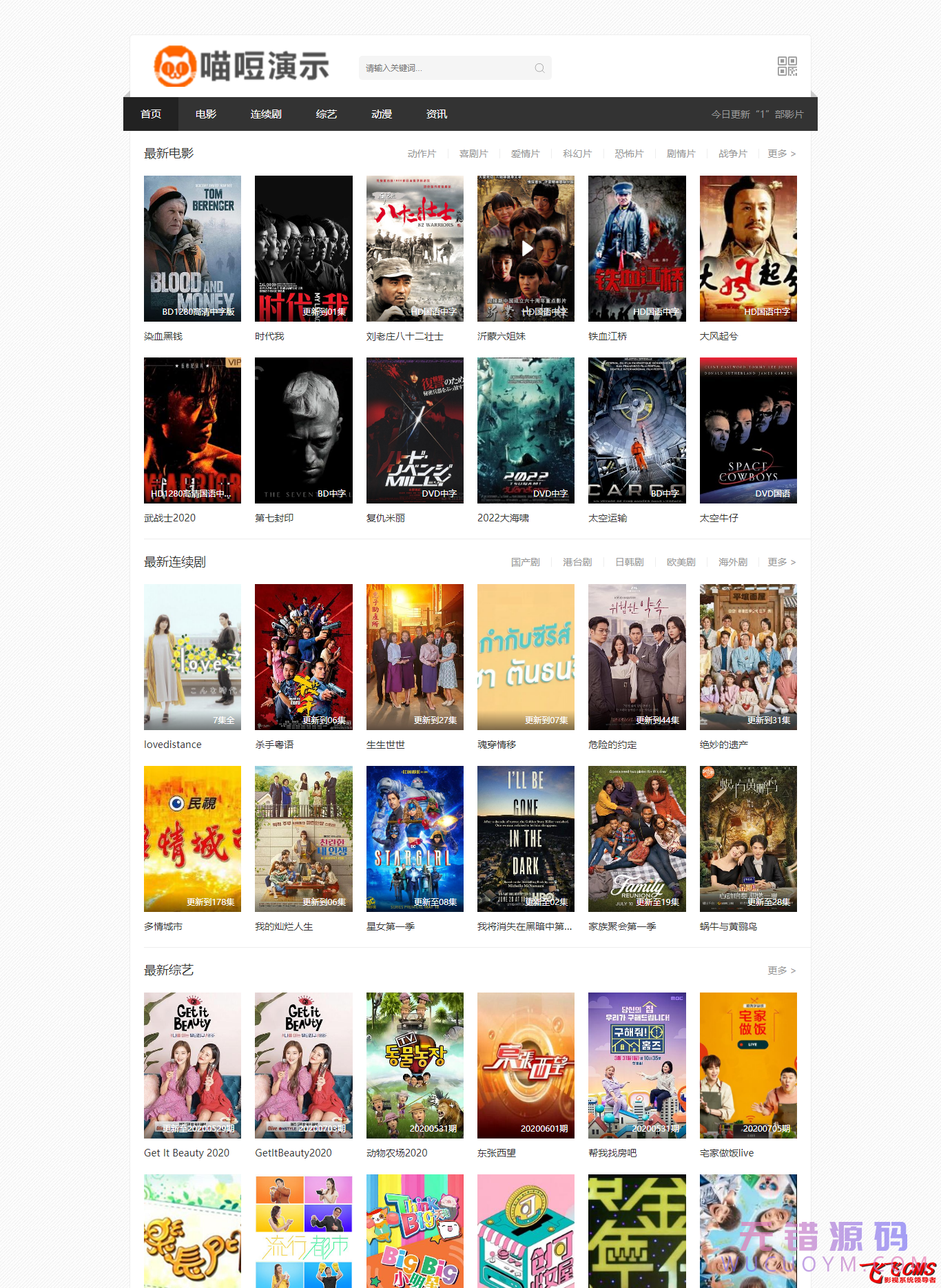View more in 最新电影 section
Screen dimensions: 941x1288
[781, 154]
